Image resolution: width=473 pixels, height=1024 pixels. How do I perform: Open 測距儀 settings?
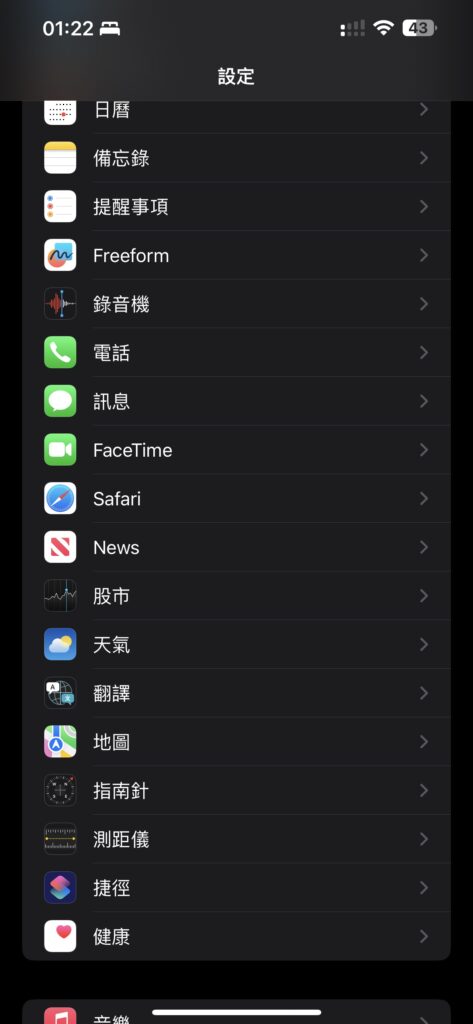(236, 839)
